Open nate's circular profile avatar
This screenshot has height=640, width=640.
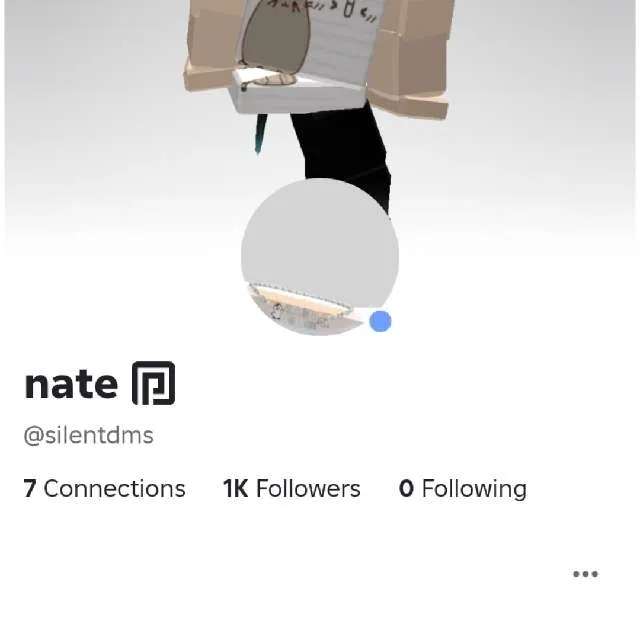(320, 257)
